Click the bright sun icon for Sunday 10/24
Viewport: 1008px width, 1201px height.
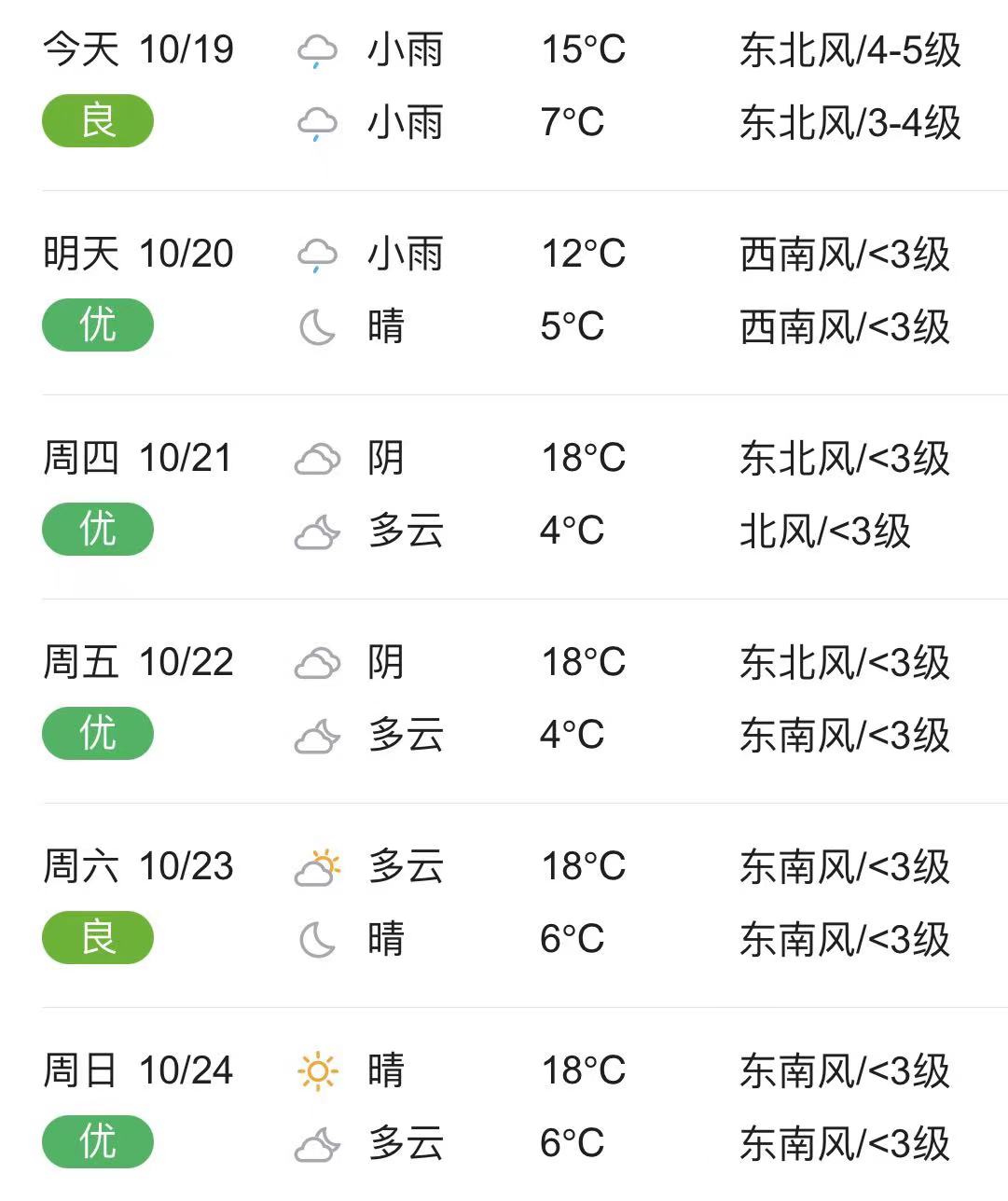pyautogui.click(x=317, y=1069)
